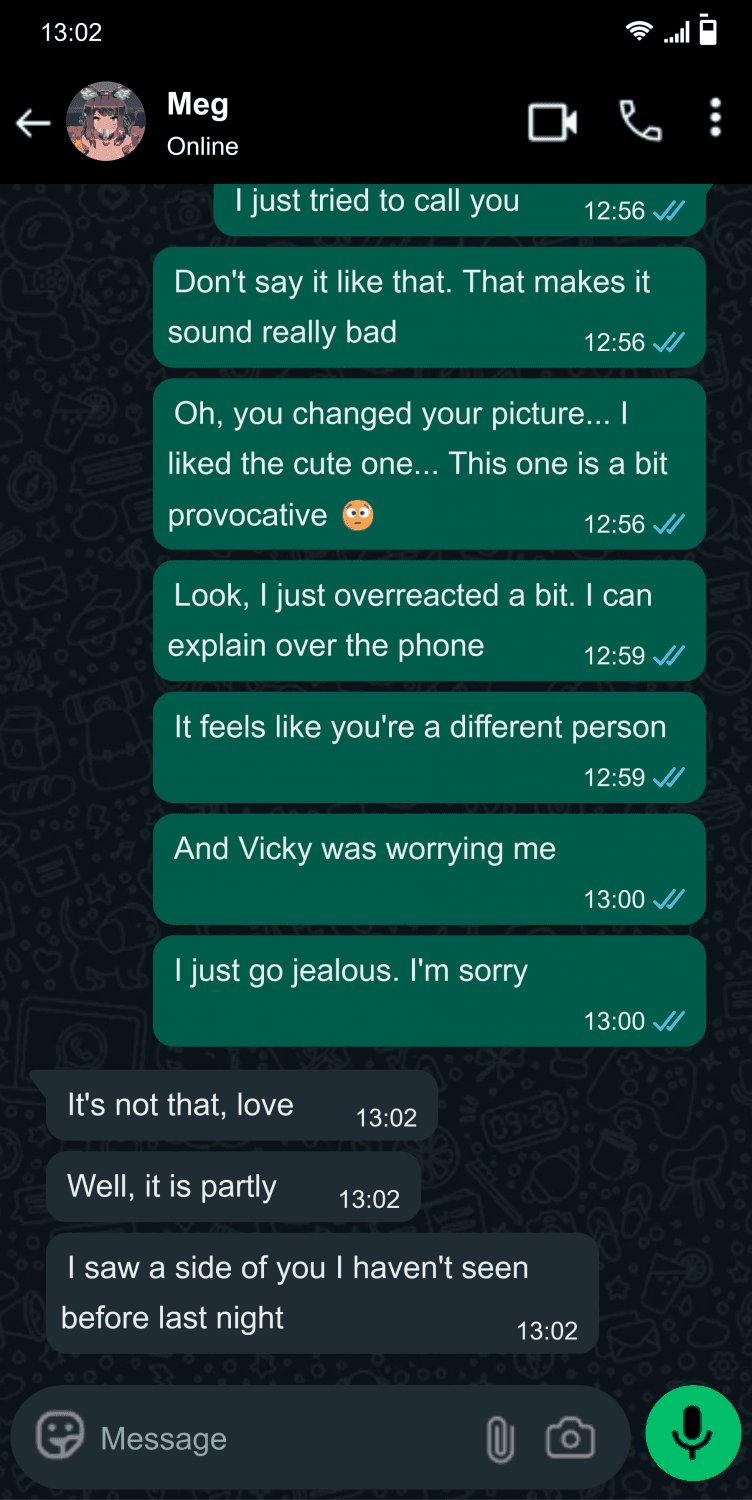Screen dimensions: 752x1500
Task: Open the overflow menu
Action: coord(715,118)
